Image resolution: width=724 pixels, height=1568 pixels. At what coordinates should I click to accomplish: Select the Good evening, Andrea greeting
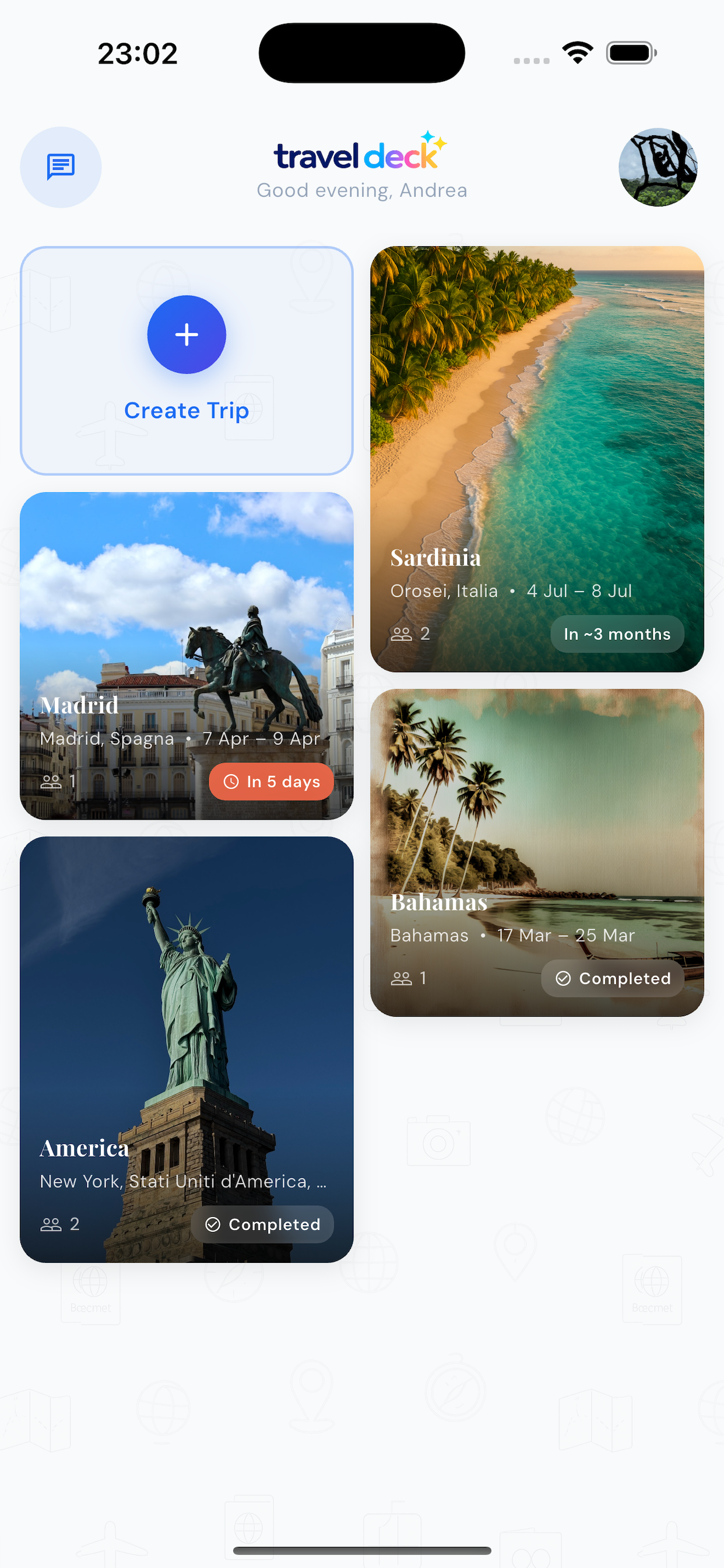[x=362, y=190]
